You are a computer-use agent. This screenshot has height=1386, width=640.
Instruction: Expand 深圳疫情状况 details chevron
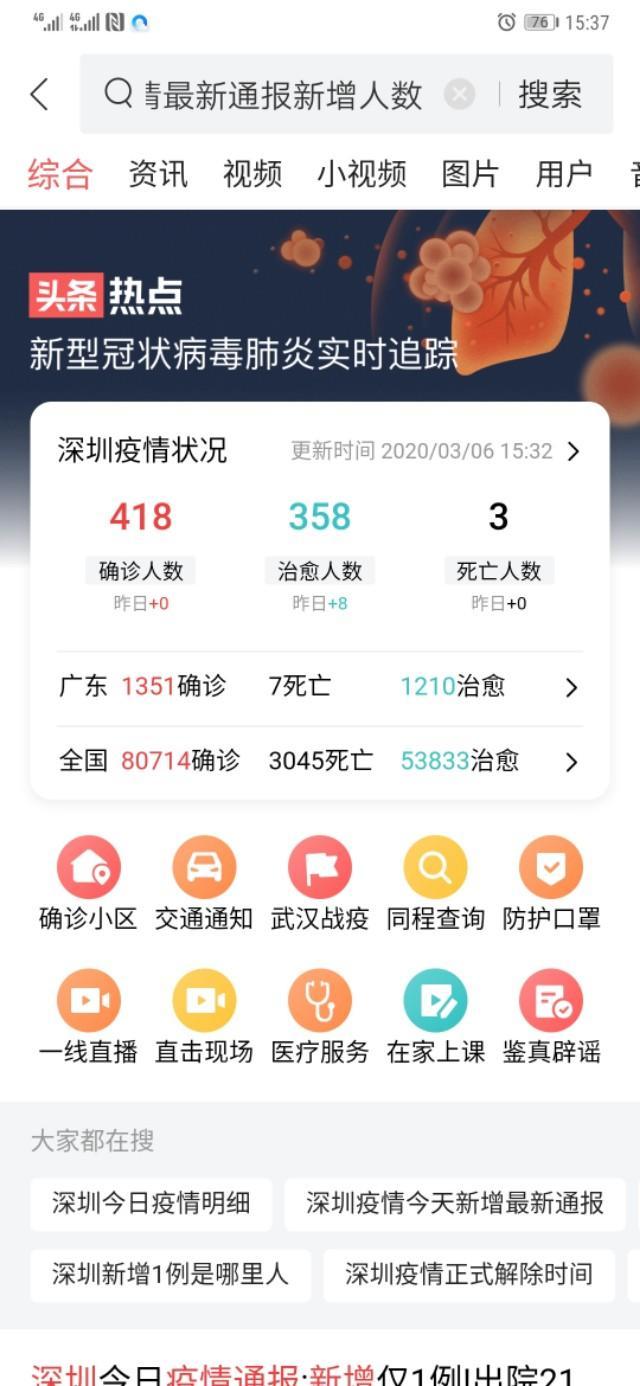pyautogui.click(x=573, y=452)
